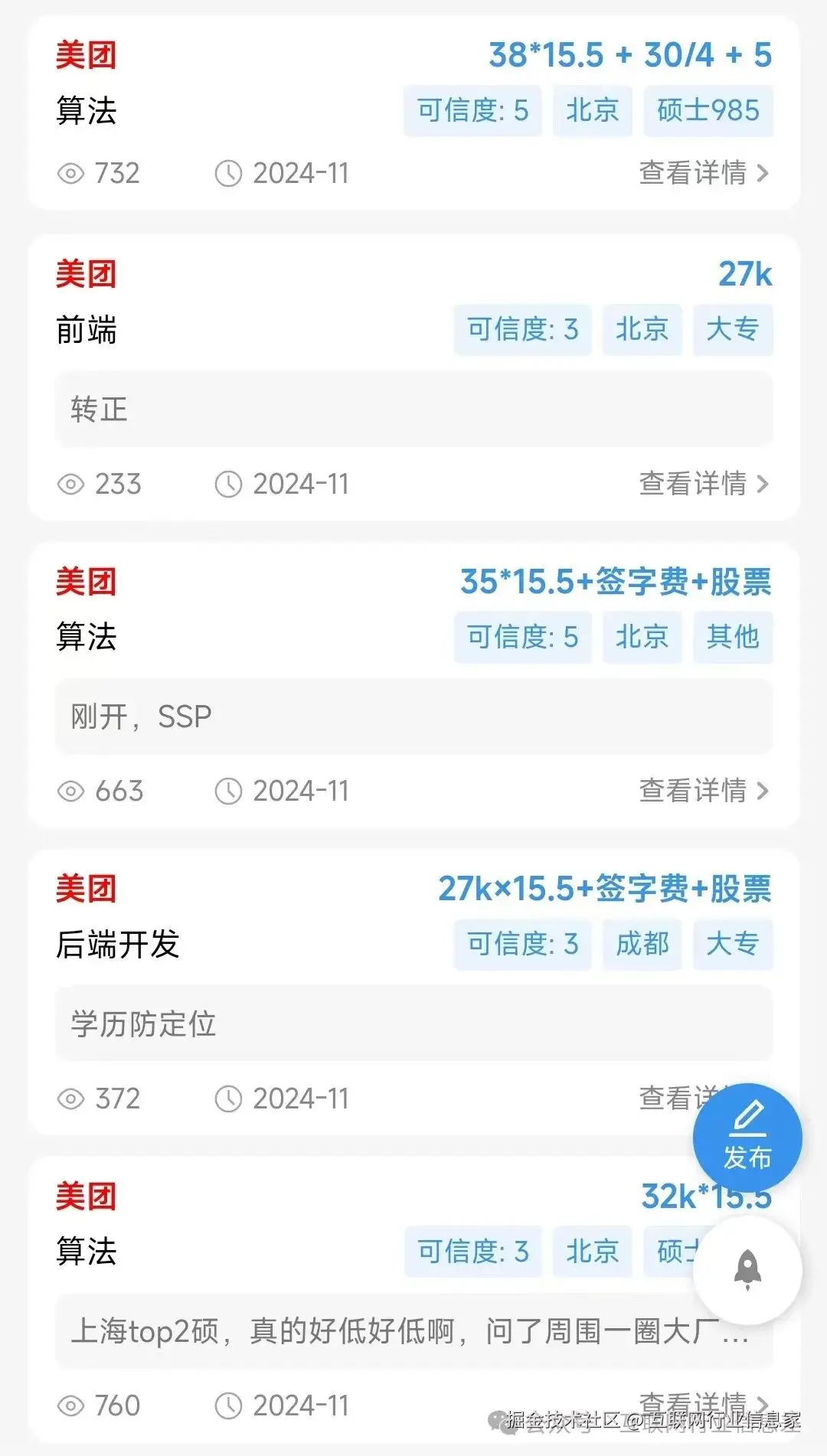
Task: Tap the eye icon showing 663 views
Action: pyautogui.click(x=70, y=792)
